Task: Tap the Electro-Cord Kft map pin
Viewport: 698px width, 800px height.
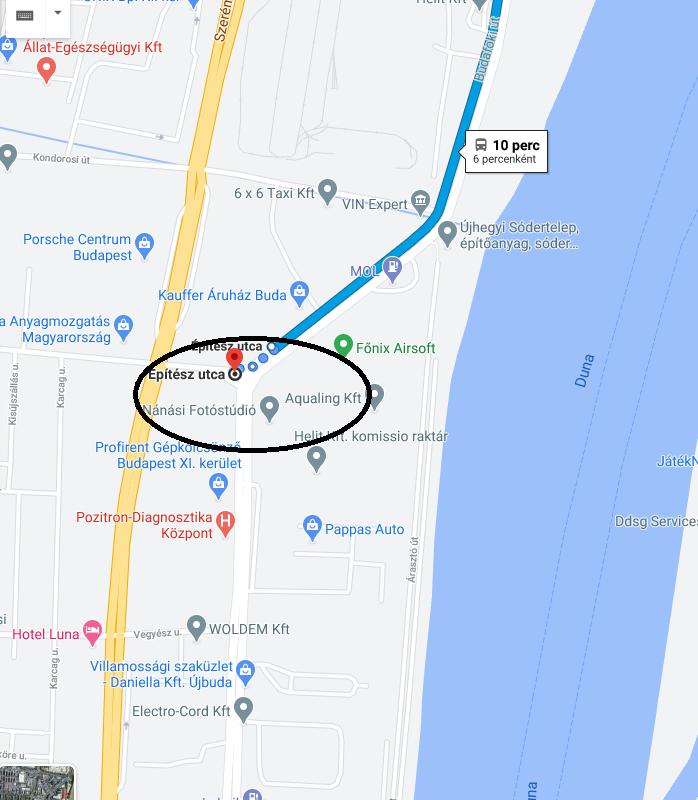Action: [x=243, y=709]
